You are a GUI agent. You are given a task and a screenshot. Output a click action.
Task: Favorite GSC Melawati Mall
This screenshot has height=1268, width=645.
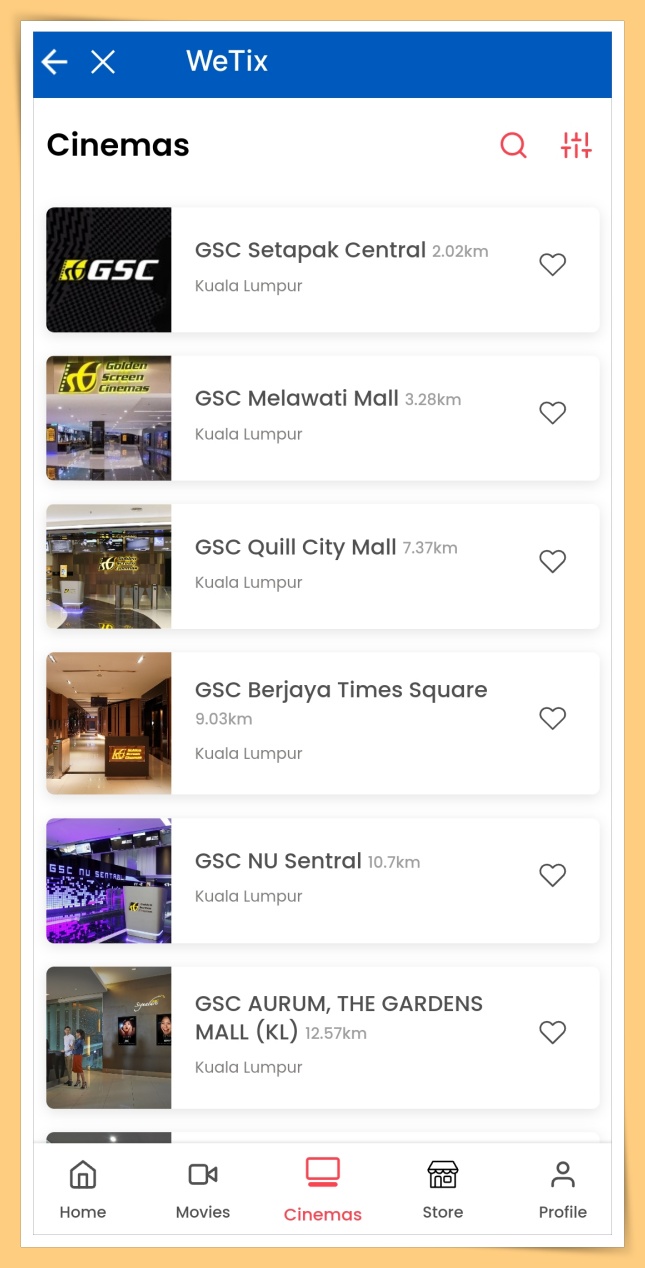553,412
